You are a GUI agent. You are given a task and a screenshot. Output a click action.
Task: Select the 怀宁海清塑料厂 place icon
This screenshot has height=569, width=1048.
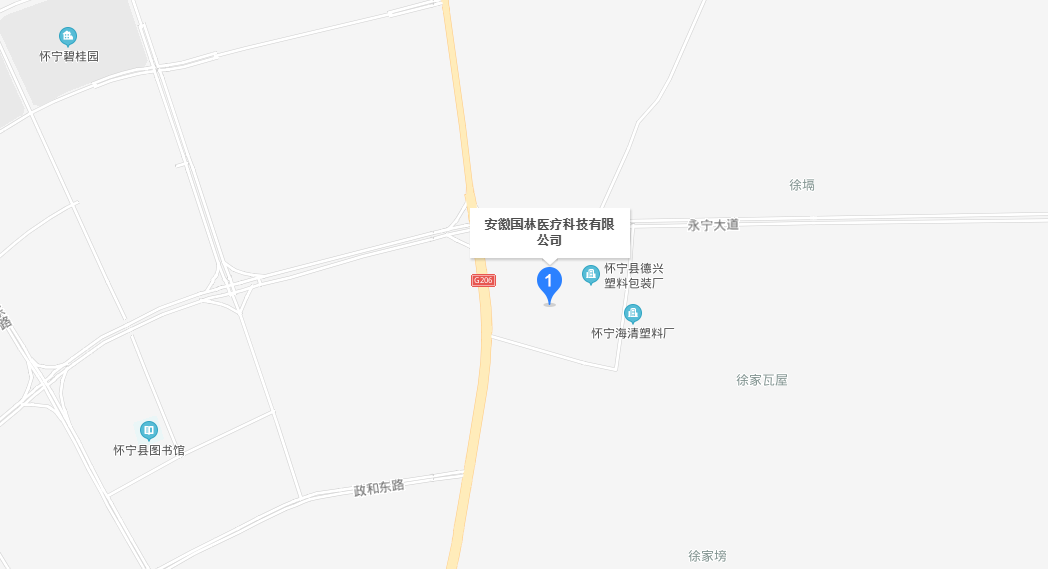[x=633, y=314]
